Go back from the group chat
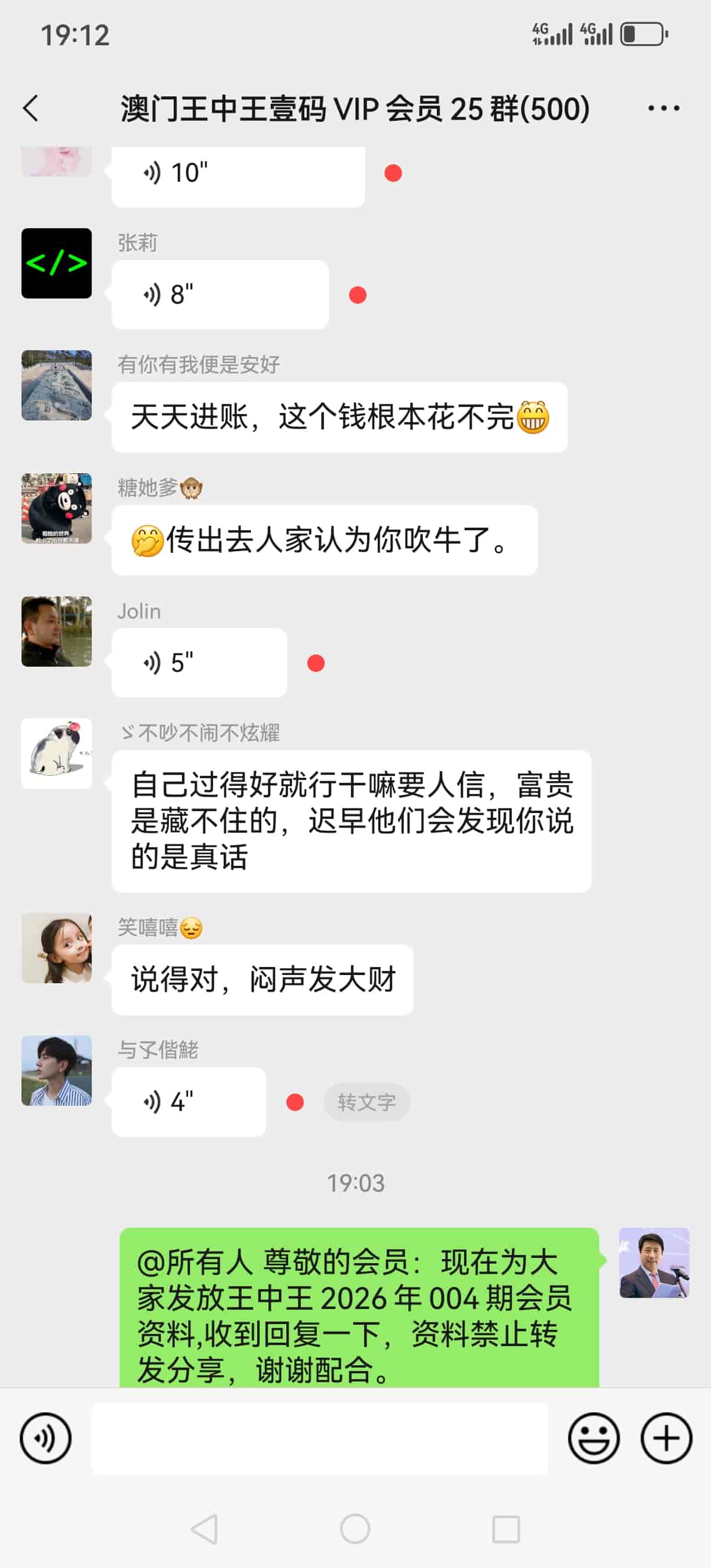Image resolution: width=711 pixels, height=1568 pixels. click(31, 109)
